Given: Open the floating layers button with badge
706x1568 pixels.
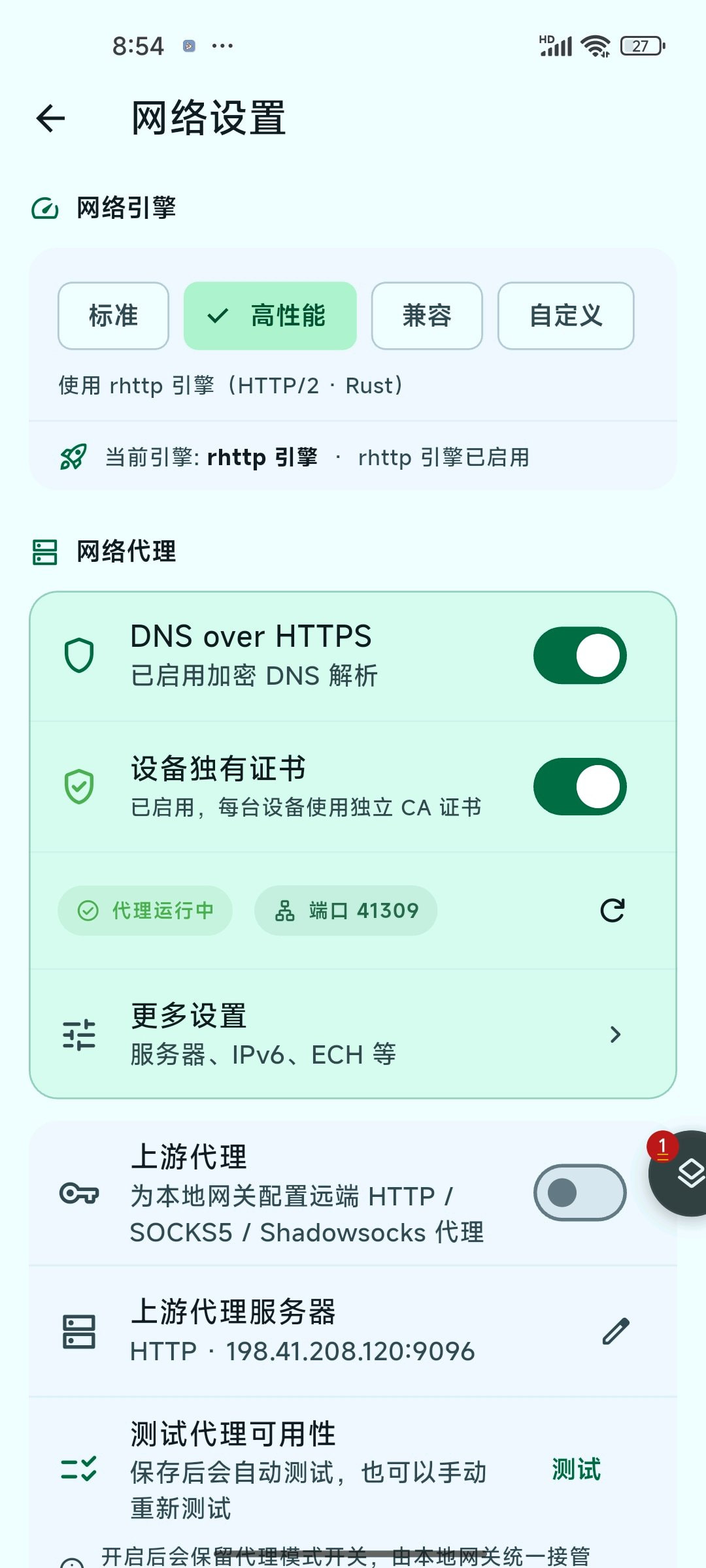Looking at the screenshot, I should point(680,1173).
